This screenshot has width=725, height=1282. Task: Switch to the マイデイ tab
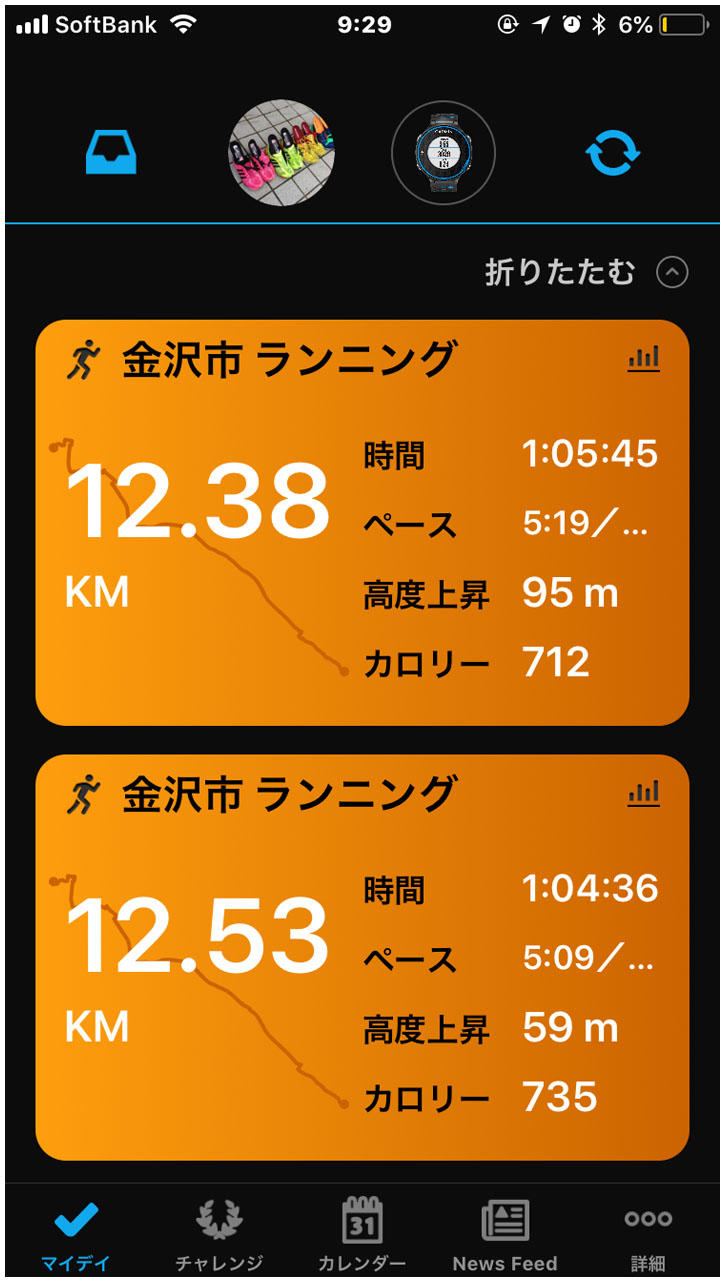click(x=76, y=1234)
